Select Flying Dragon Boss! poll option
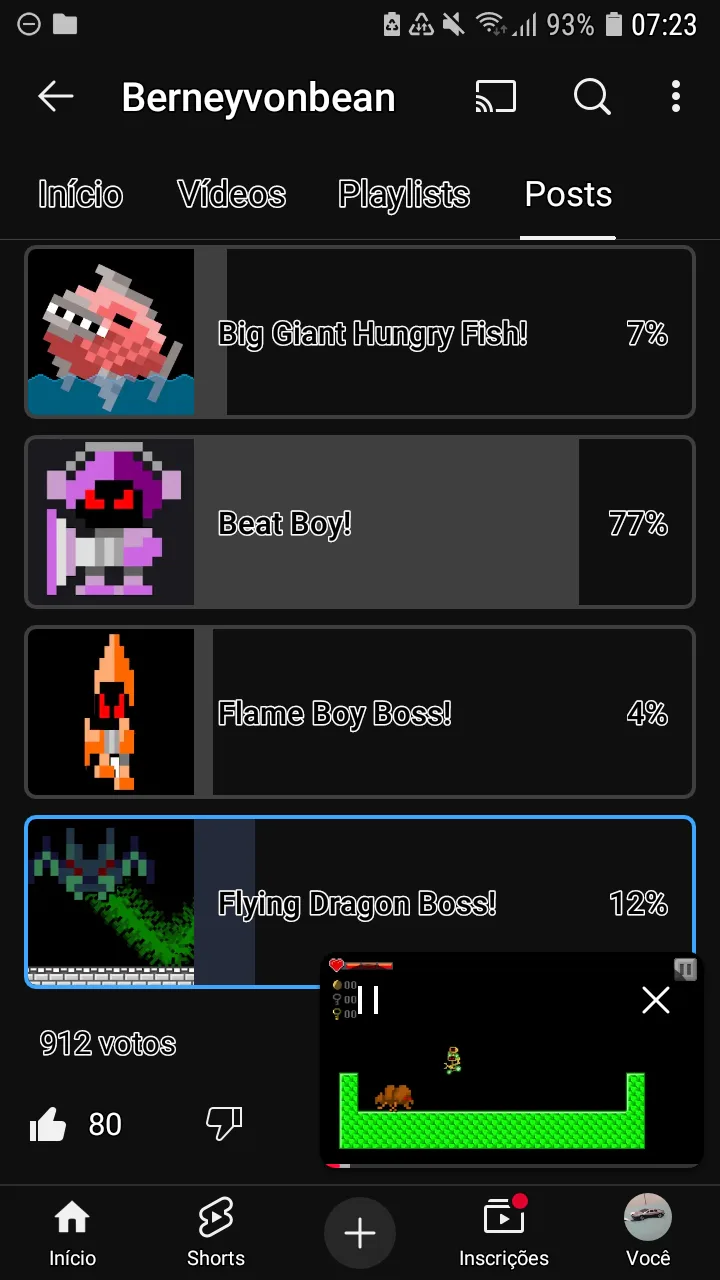This screenshot has width=720, height=1280. (x=360, y=902)
